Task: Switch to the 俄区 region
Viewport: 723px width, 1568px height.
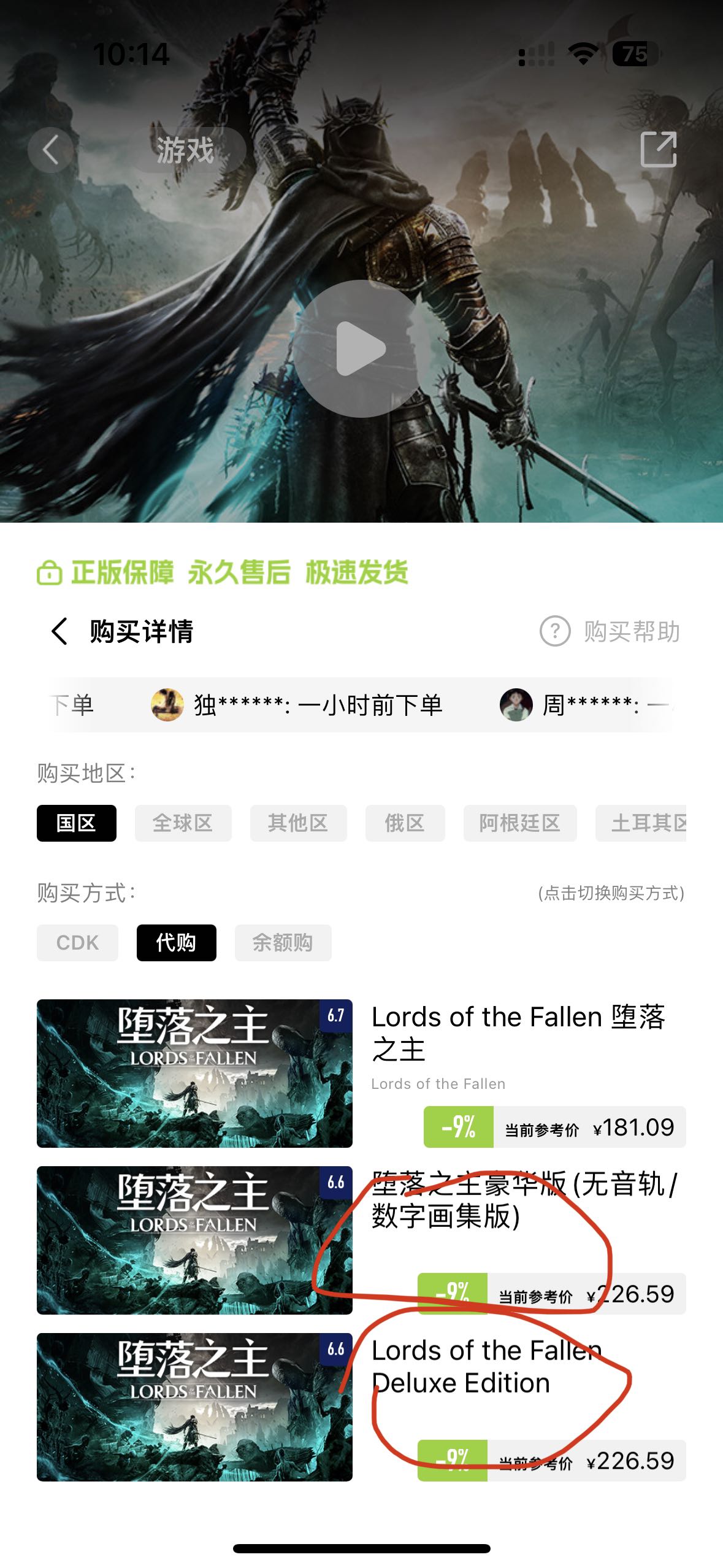Action: (405, 823)
